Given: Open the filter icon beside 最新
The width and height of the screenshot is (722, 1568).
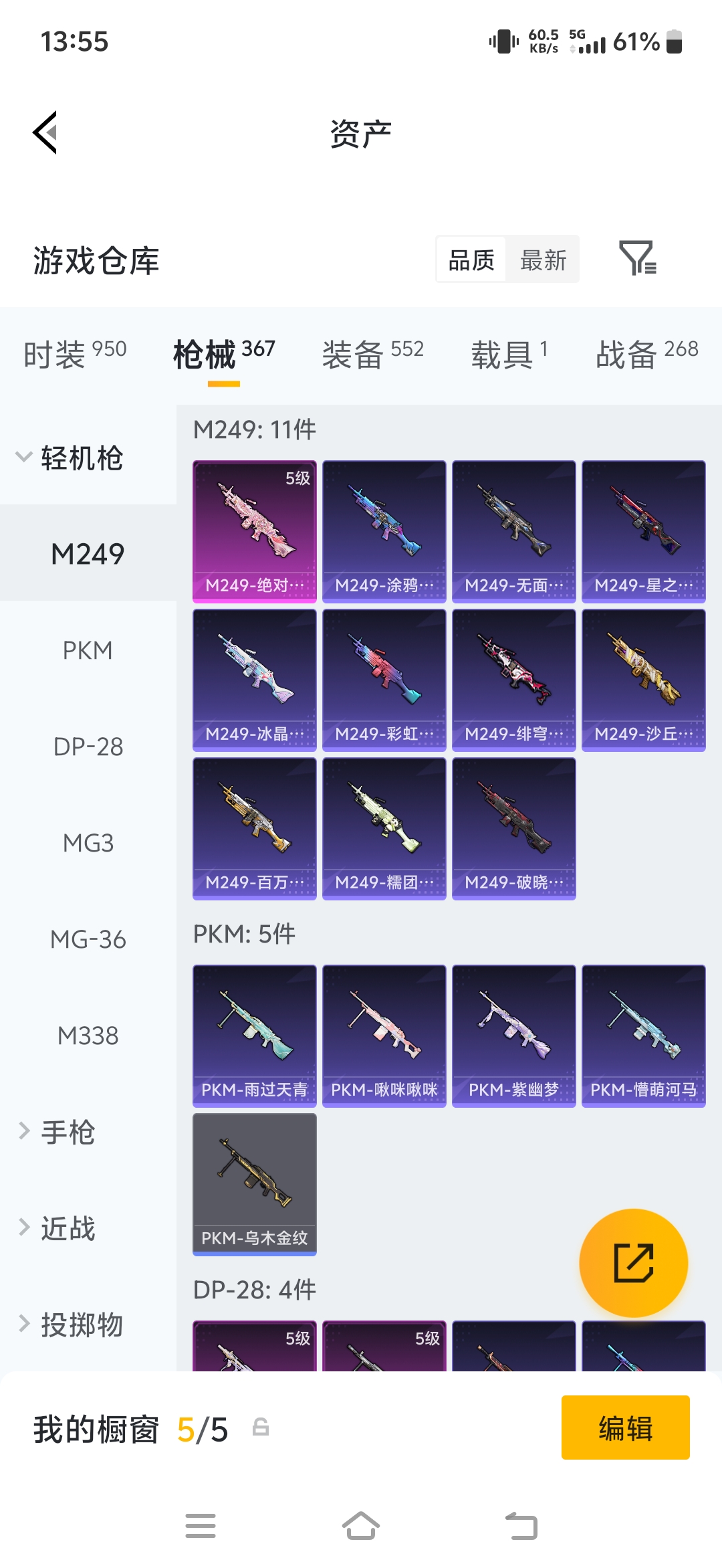Looking at the screenshot, I should [x=638, y=259].
